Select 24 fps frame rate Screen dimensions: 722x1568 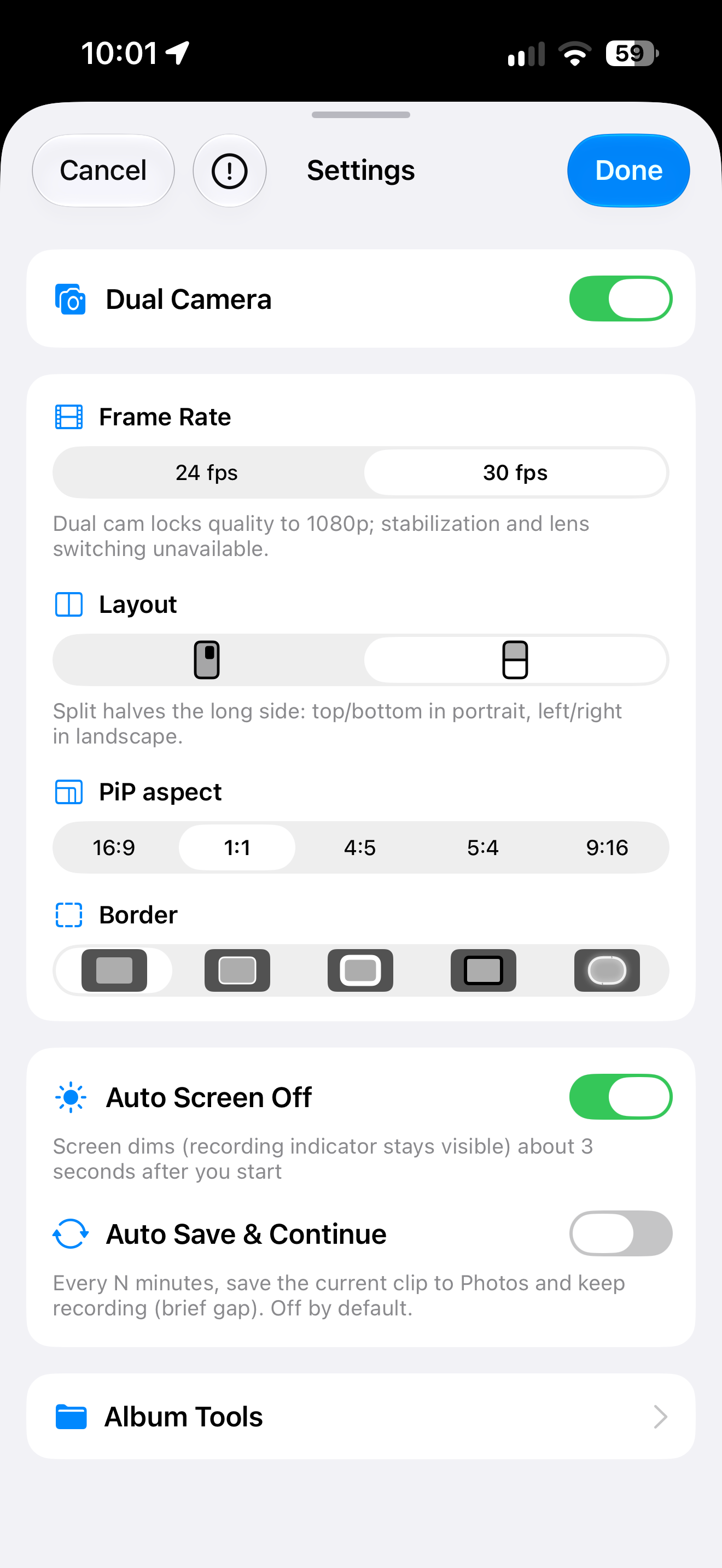click(207, 472)
